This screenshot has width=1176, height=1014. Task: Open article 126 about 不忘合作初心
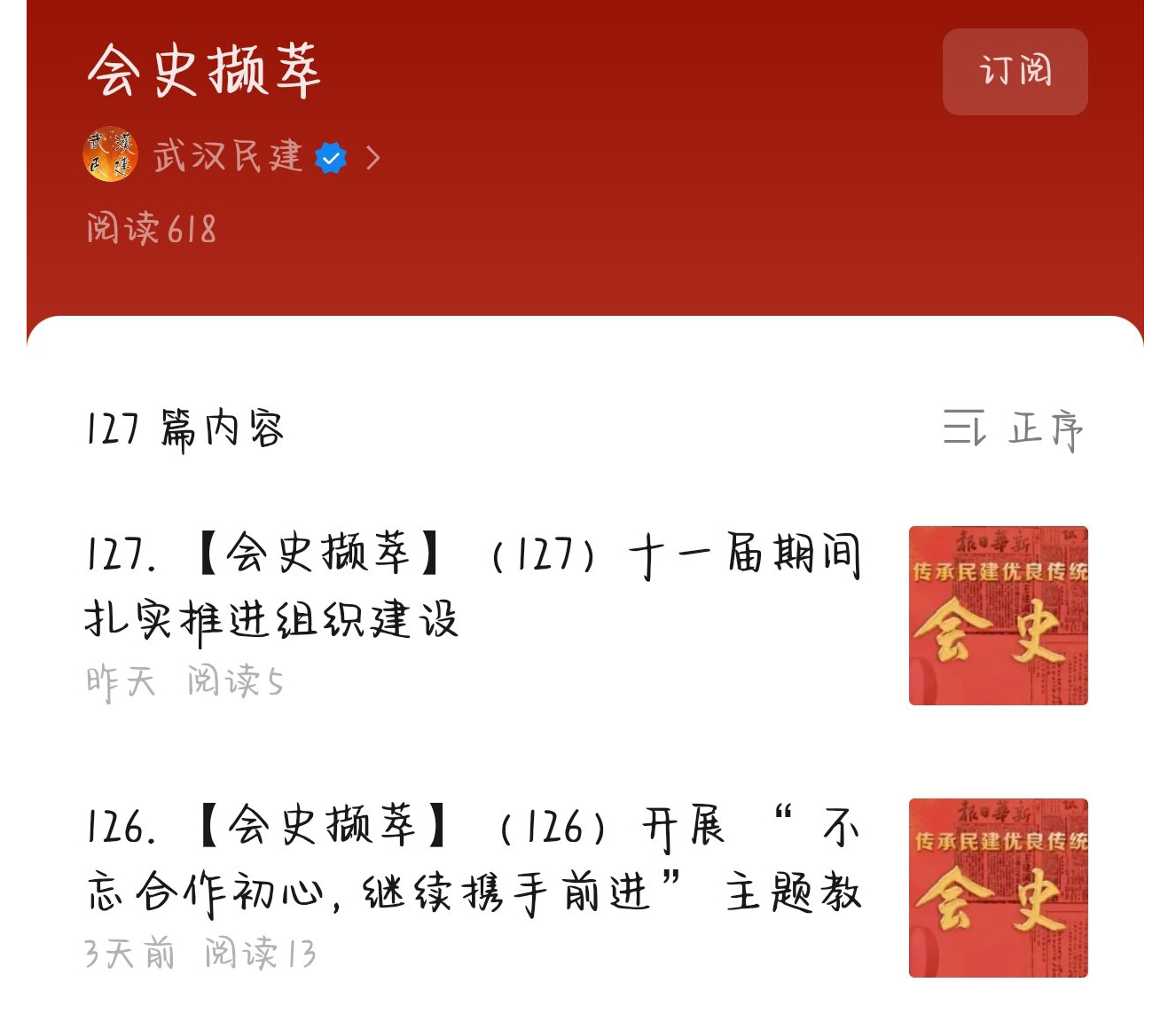click(x=474, y=859)
